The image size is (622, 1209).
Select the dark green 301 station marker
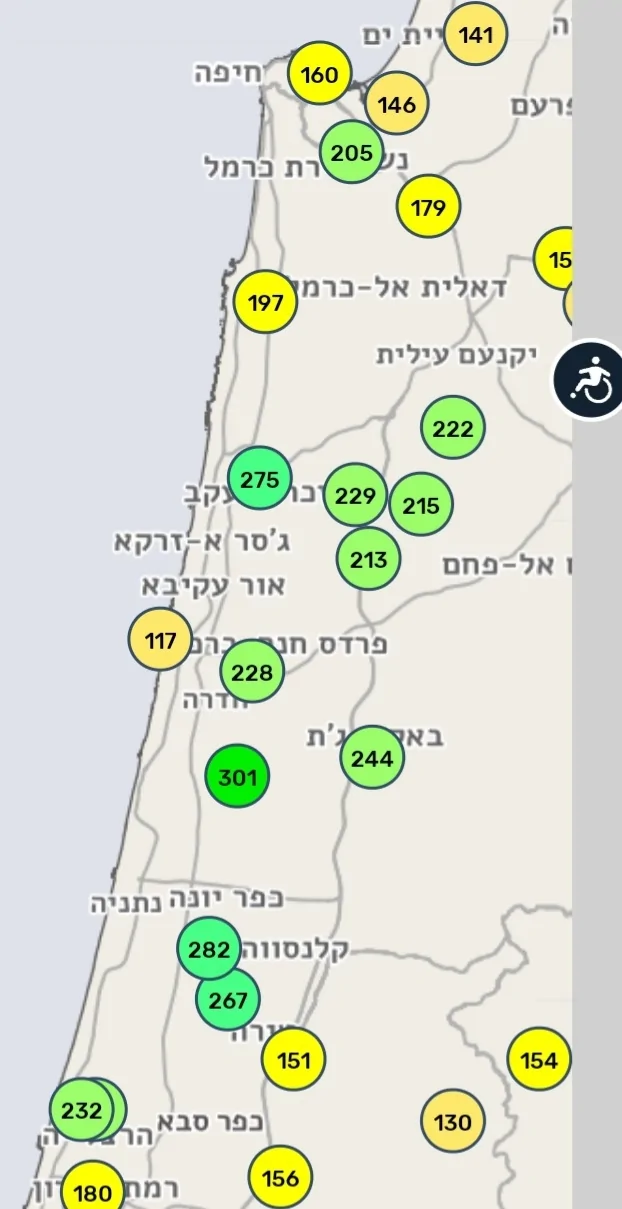click(237, 776)
